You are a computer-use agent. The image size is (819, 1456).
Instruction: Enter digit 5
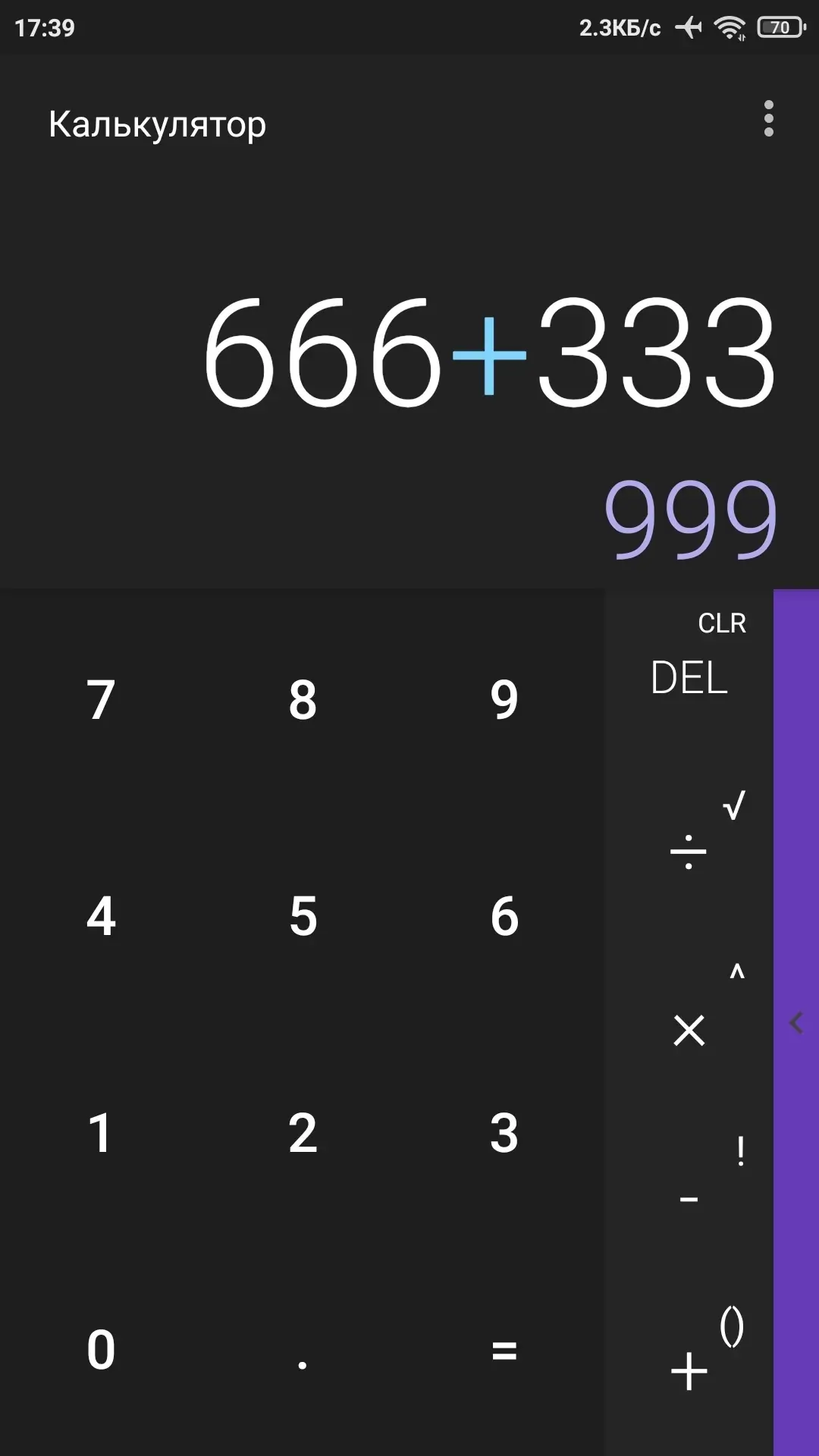(303, 916)
